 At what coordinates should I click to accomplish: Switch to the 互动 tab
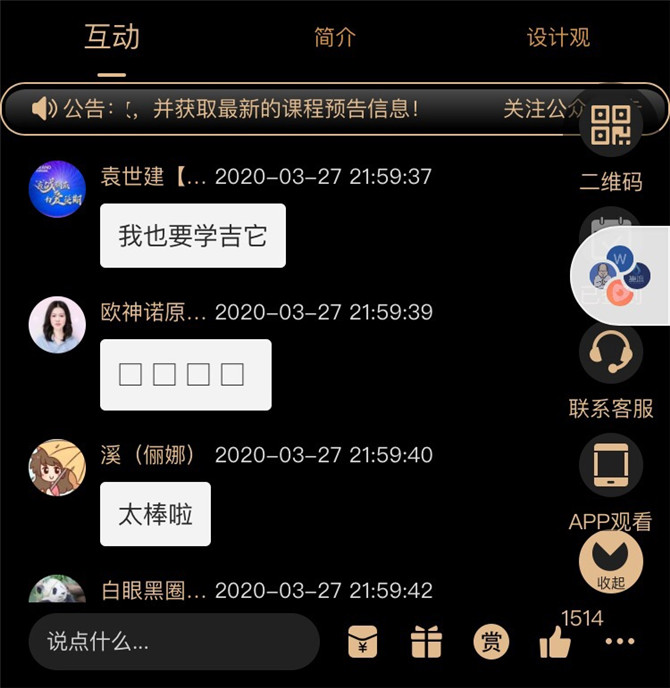click(x=111, y=38)
